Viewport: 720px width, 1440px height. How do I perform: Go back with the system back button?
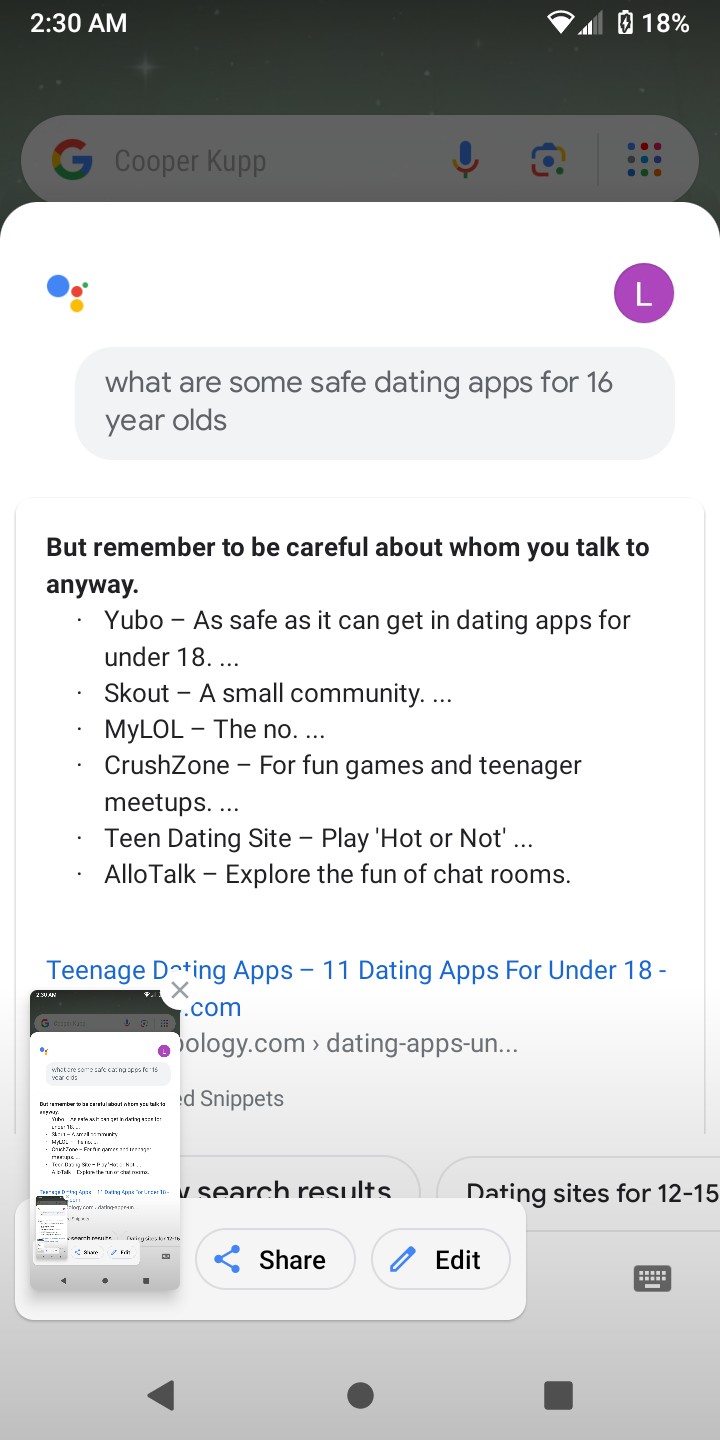tap(160, 1395)
